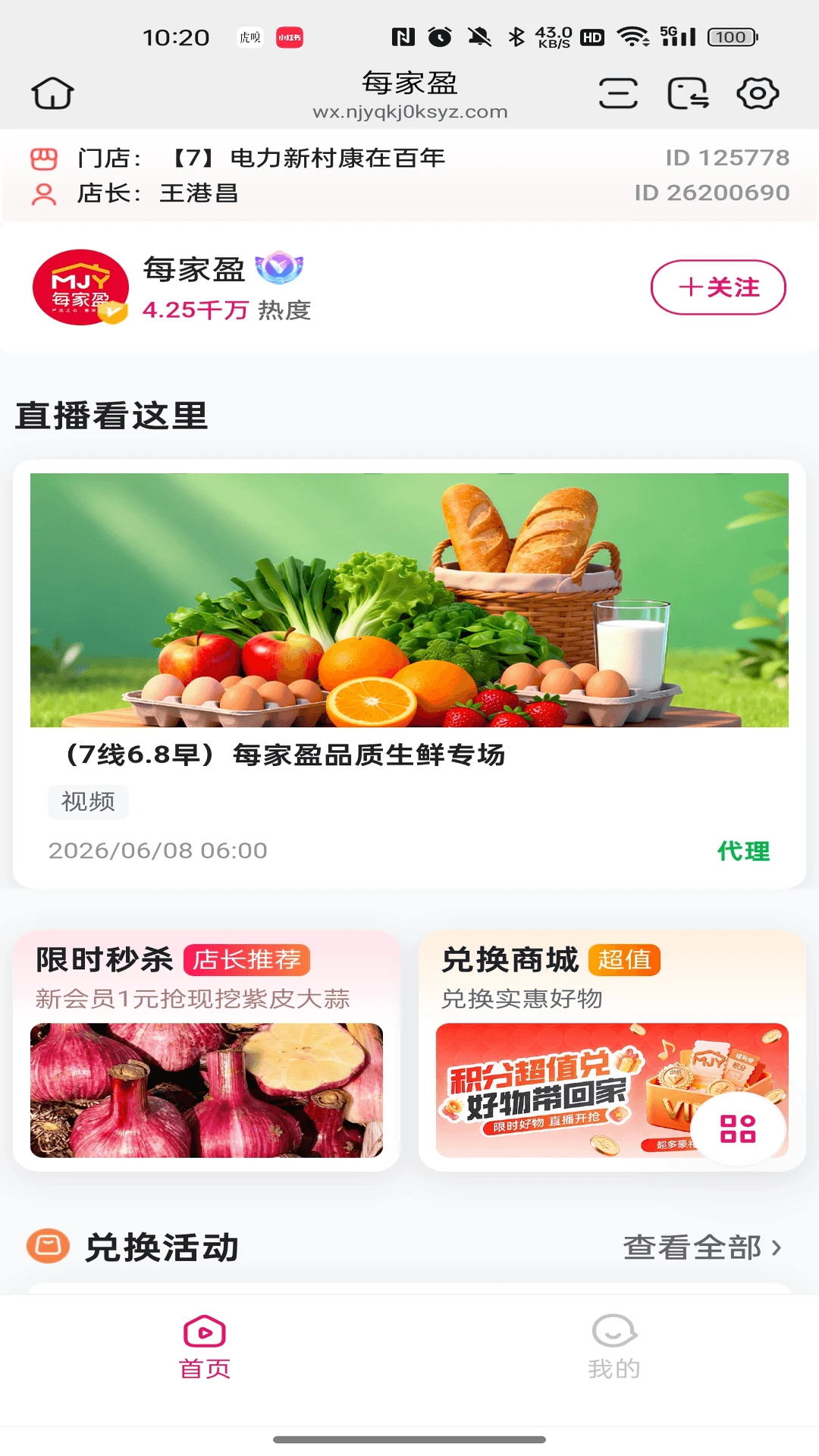Viewport: 819px width, 1456px height.
Task: Open the settings gear icon
Action: pos(758,93)
